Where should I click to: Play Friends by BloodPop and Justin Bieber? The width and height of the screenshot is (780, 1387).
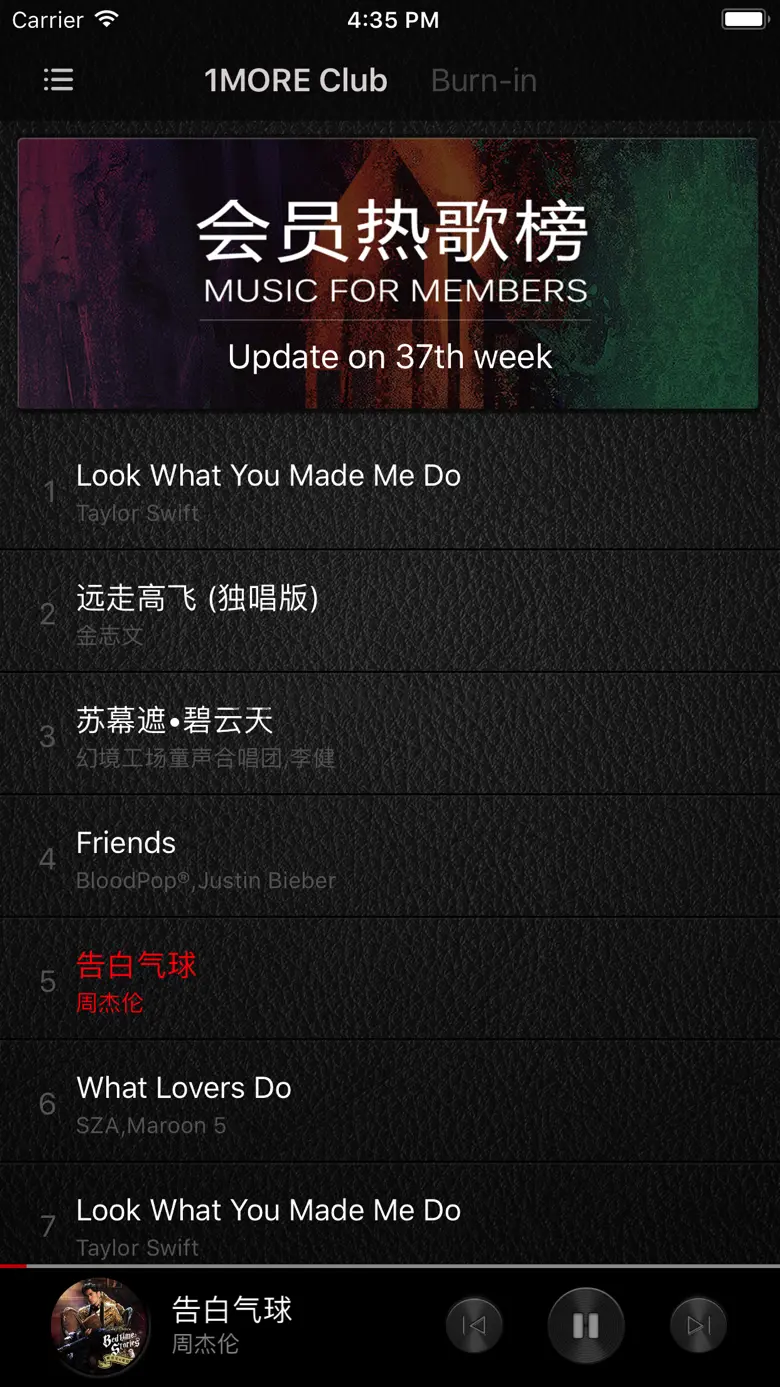pyautogui.click(x=390, y=858)
